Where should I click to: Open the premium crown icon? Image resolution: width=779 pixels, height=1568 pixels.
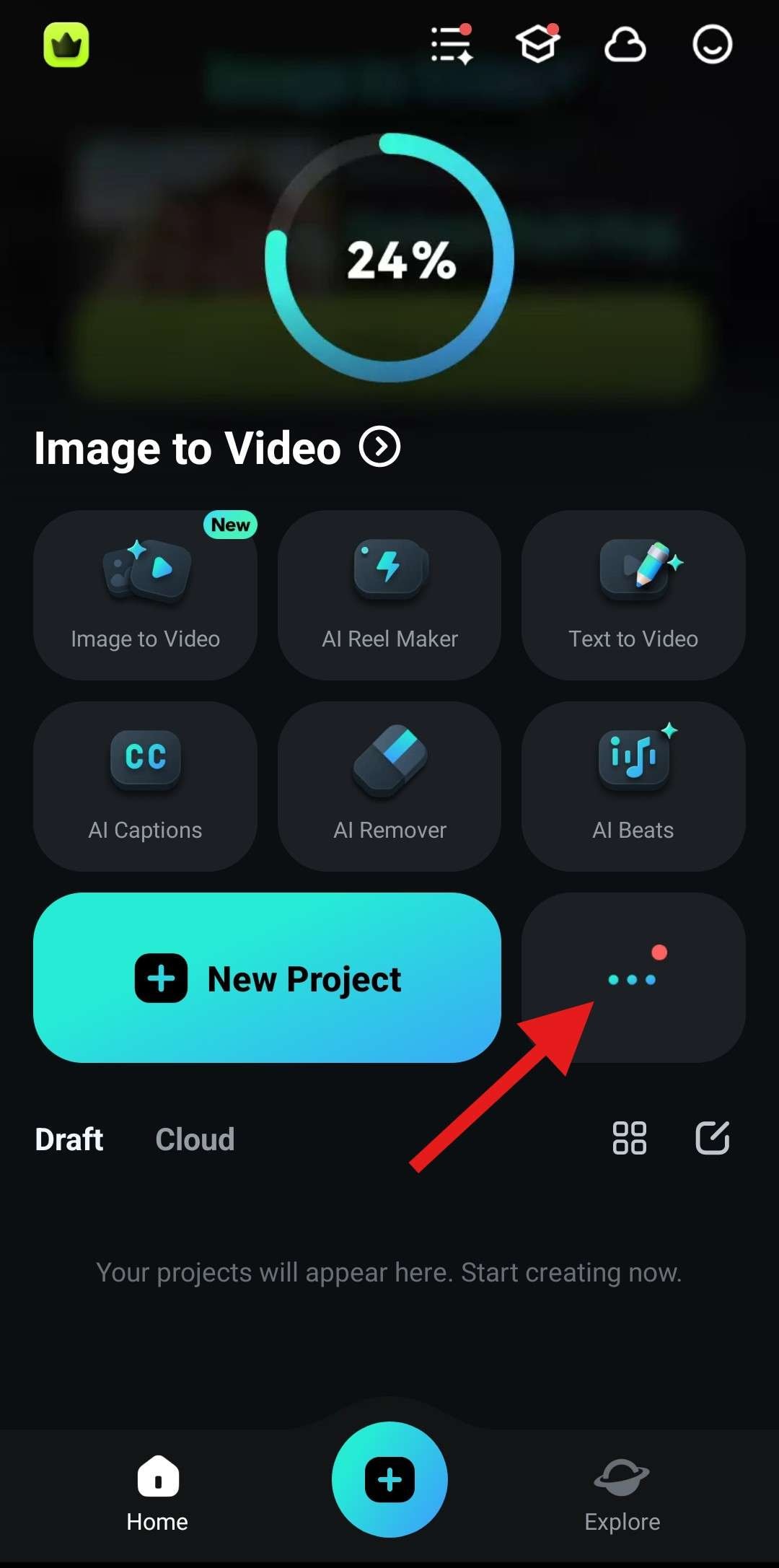click(x=66, y=45)
